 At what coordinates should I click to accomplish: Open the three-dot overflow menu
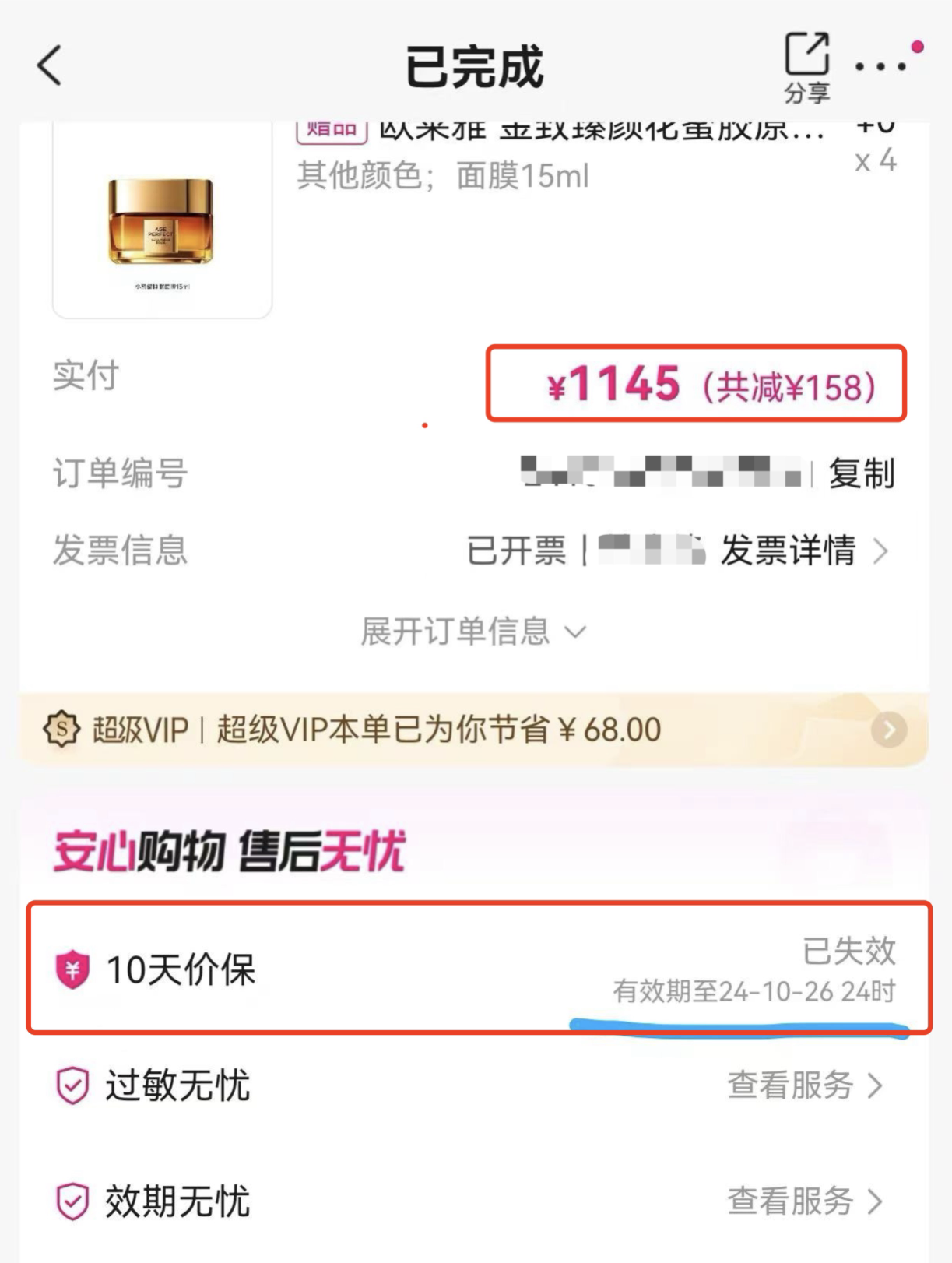point(880,67)
